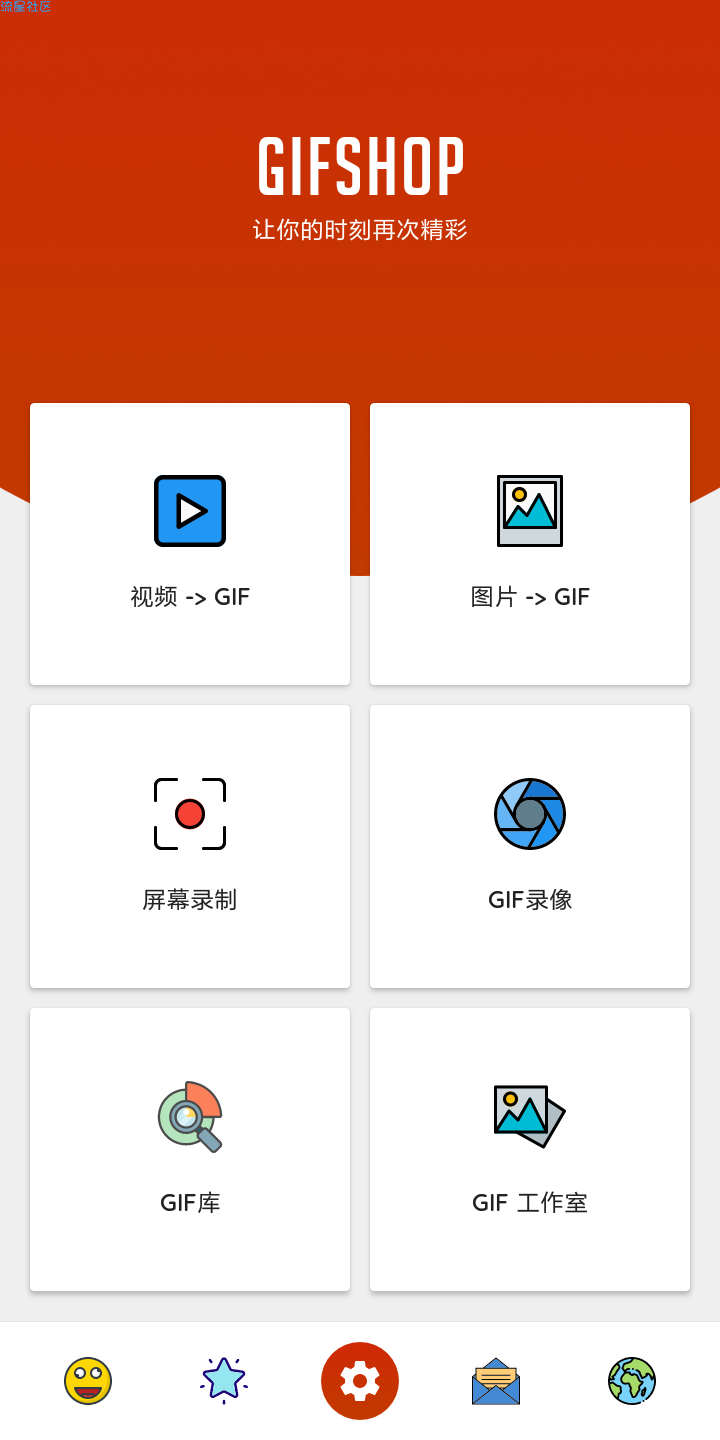
Task: Open the GIF 工作室 studio card
Action: click(x=530, y=1149)
